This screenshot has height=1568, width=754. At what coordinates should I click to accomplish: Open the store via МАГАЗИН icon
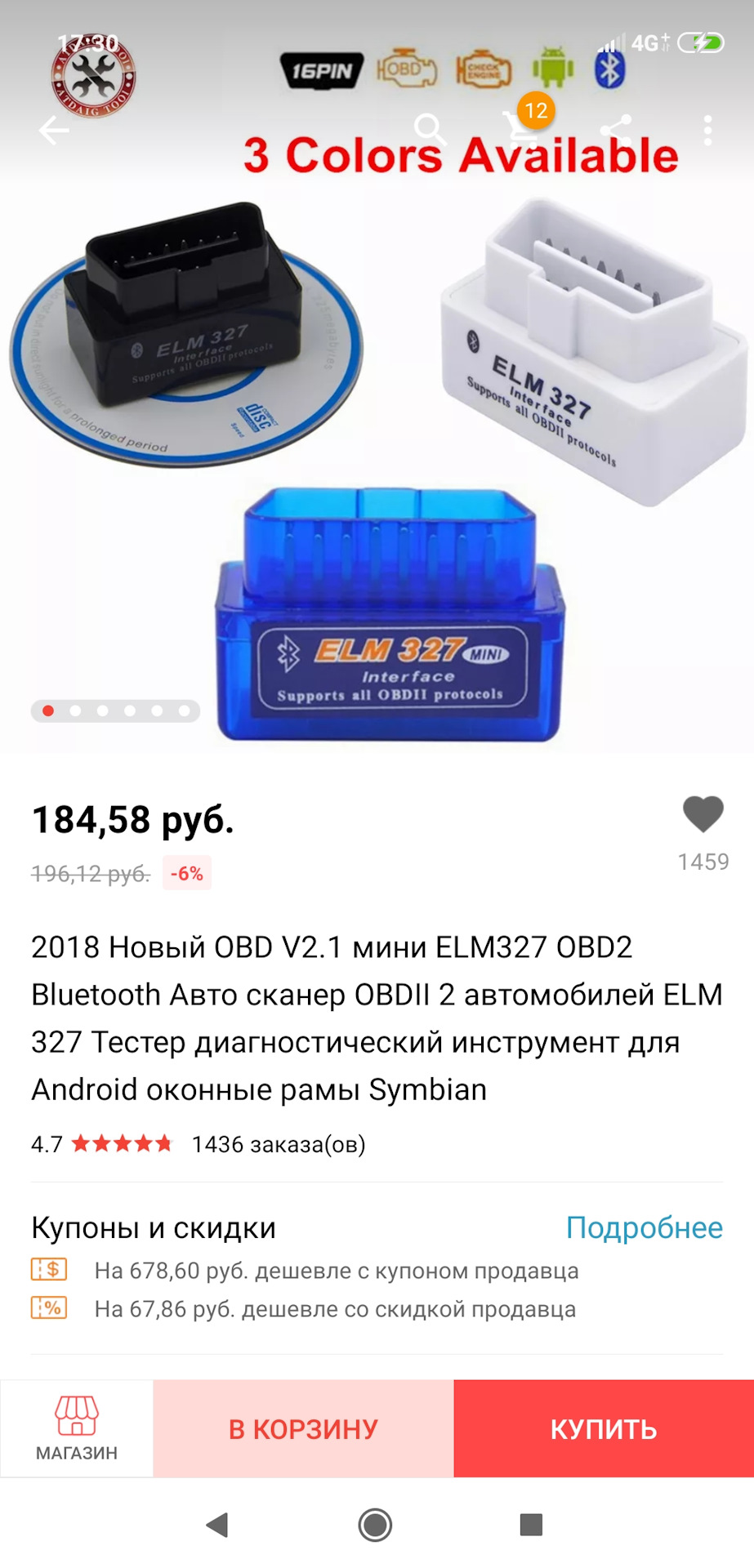(75, 1429)
